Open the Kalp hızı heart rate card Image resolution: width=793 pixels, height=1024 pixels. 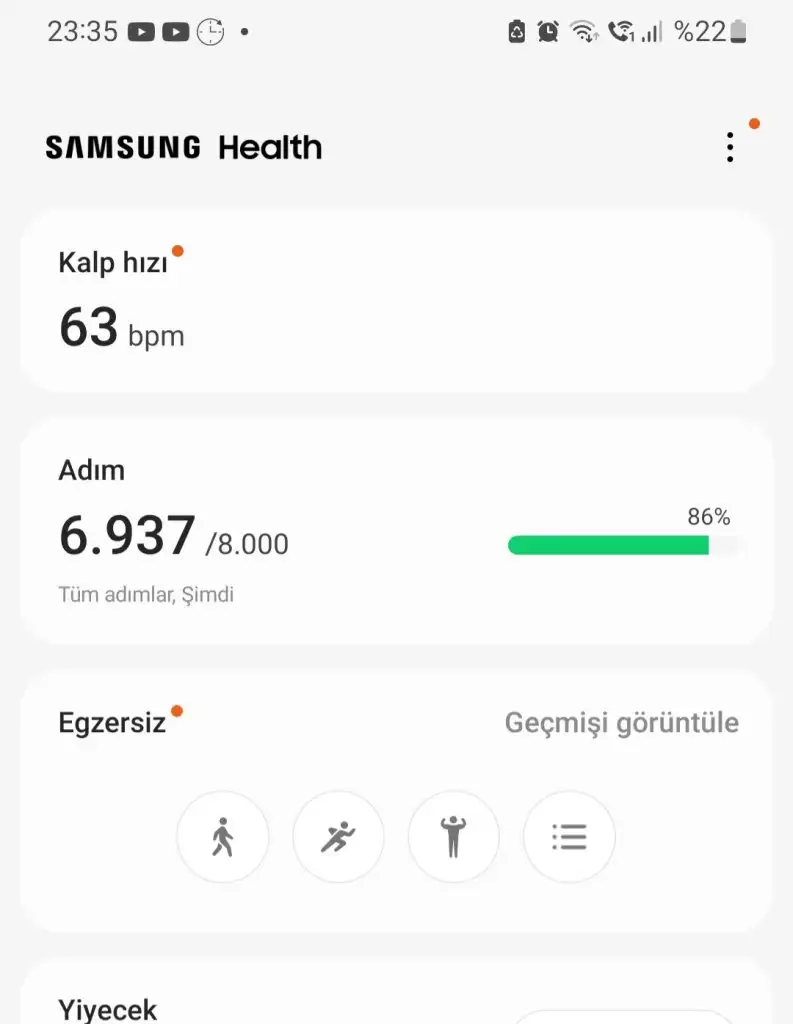(396, 301)
